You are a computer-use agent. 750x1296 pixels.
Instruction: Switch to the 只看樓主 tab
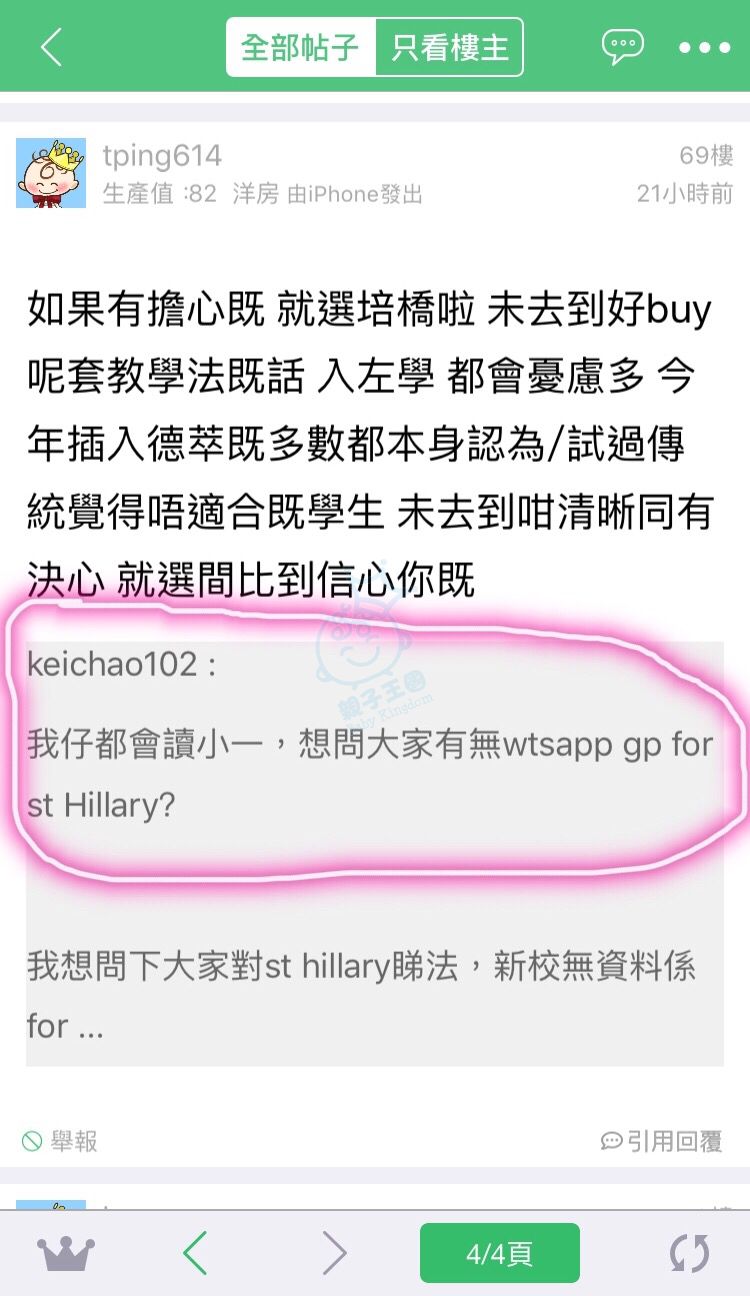point(449,47)
